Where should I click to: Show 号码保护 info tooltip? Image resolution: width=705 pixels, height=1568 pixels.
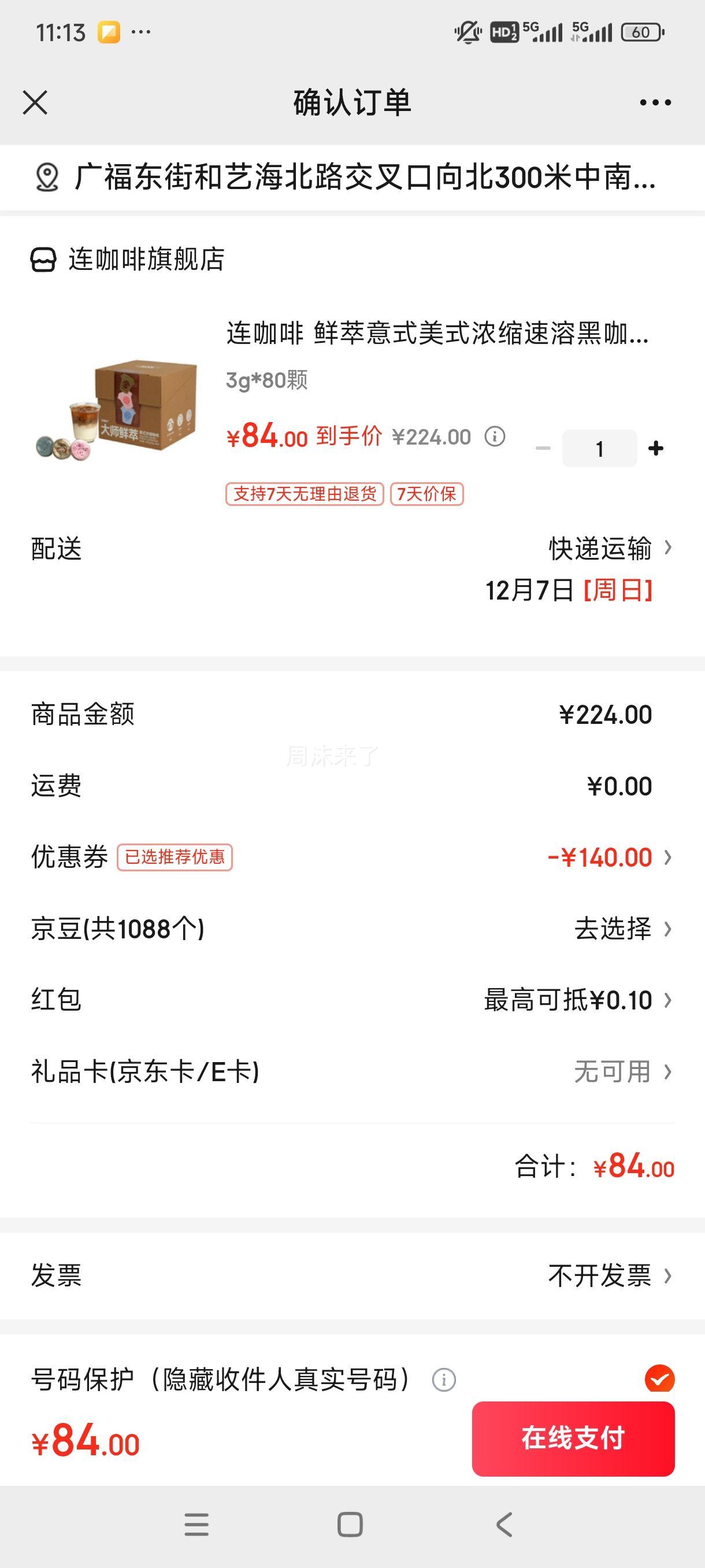click(x=443, y=1380)
